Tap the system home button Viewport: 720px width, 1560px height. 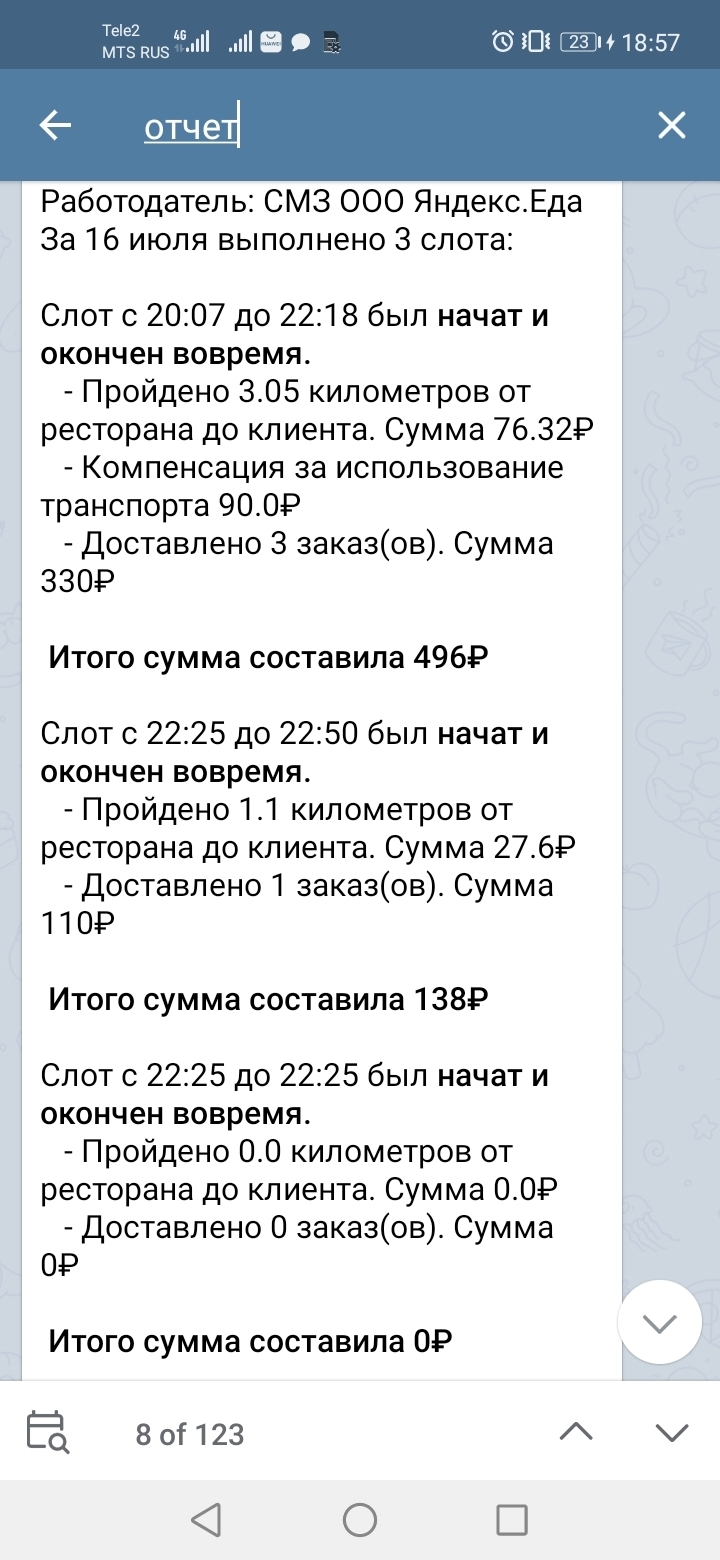coord(360,1520)
